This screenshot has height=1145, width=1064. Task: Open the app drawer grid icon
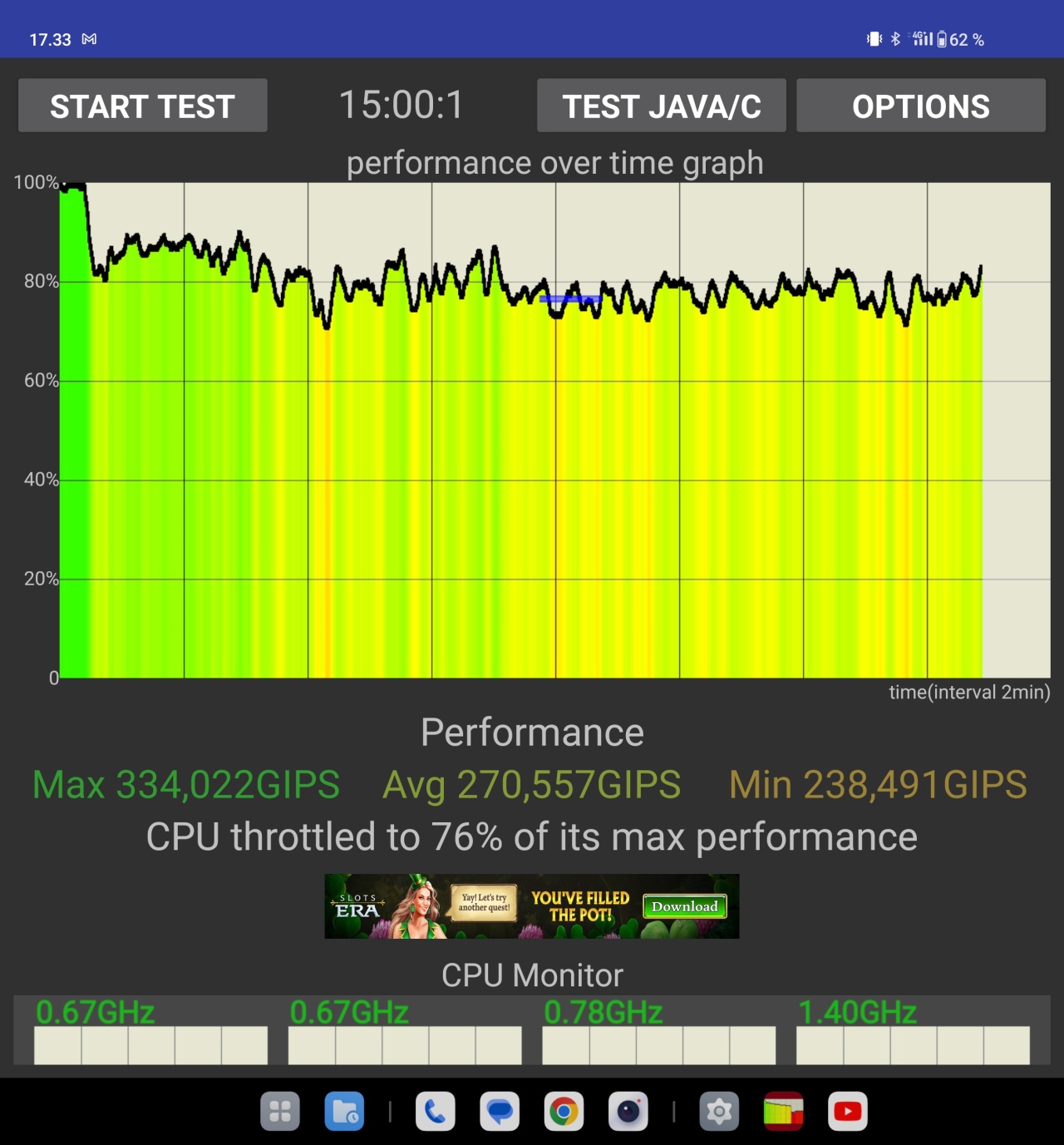point(280,1112)
